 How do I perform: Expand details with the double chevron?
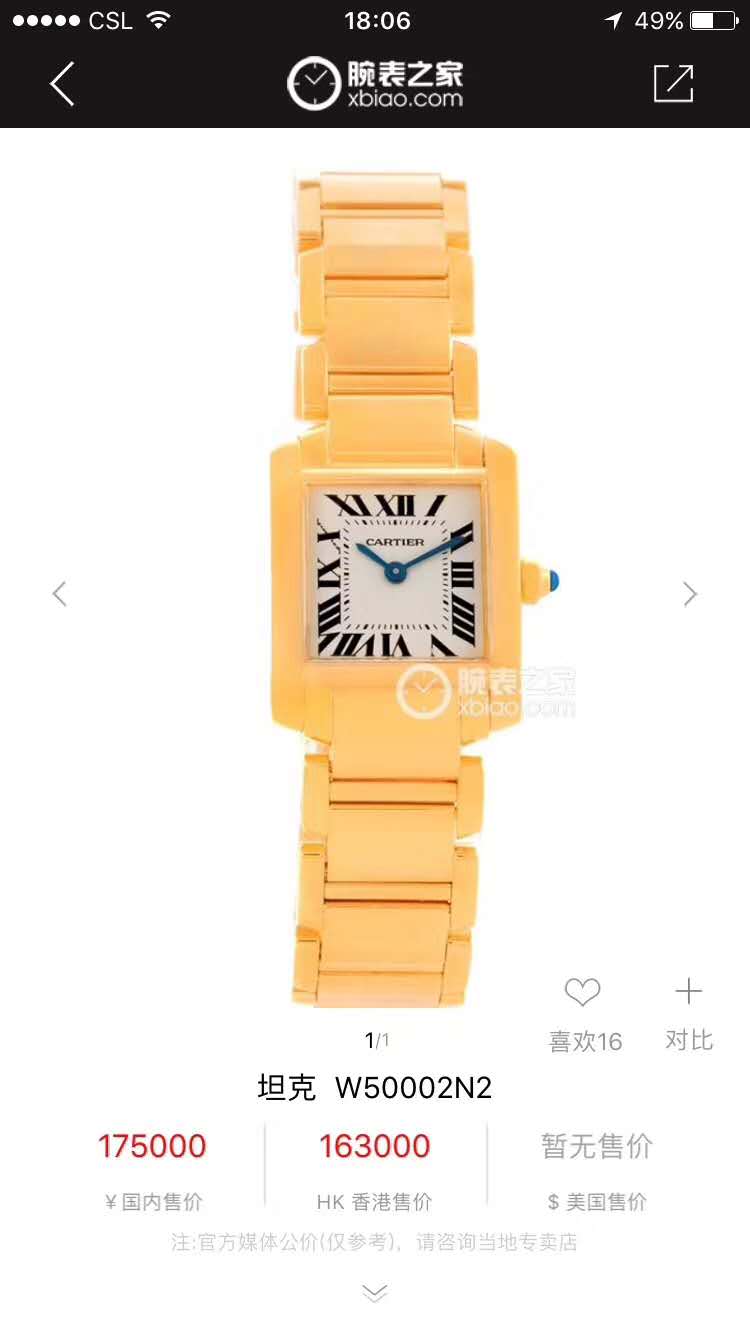pyautogui.click(x=375, y=1294)
